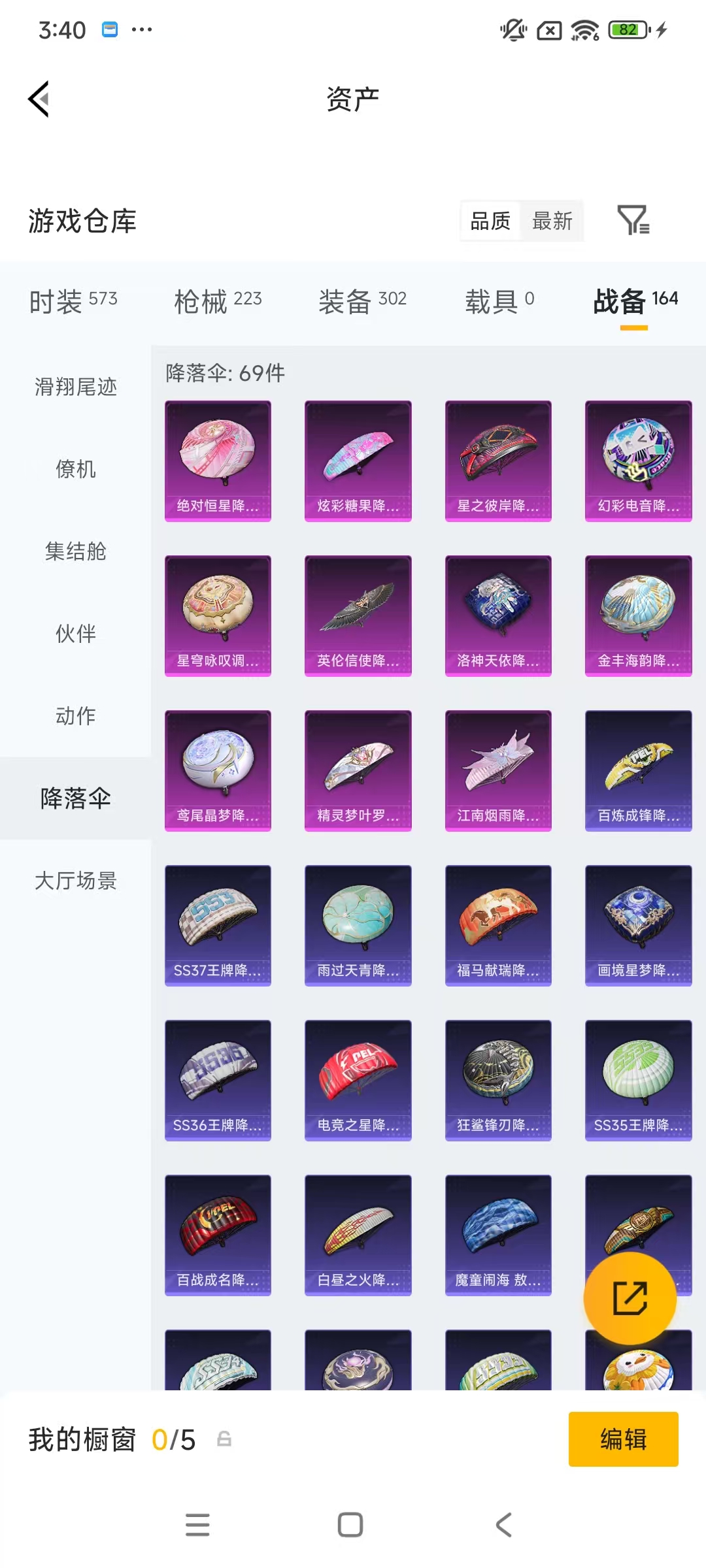This screenshot has width=706, height=1568.
Task: Select the 电竞之星 red parachute
Action: click(x=358, y=1081)
